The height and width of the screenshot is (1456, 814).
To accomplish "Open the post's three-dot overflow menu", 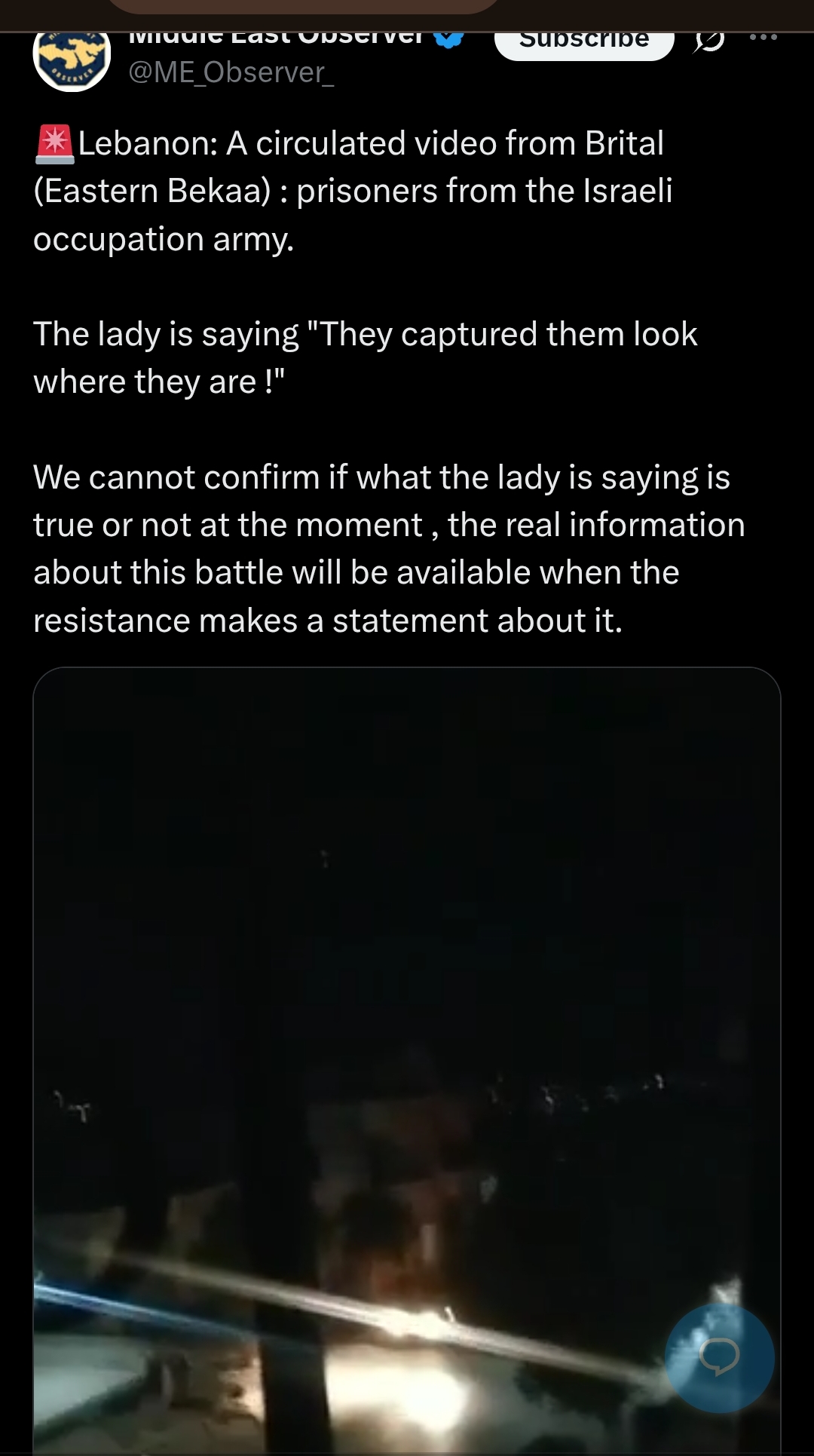I will (x=764, y=36).
